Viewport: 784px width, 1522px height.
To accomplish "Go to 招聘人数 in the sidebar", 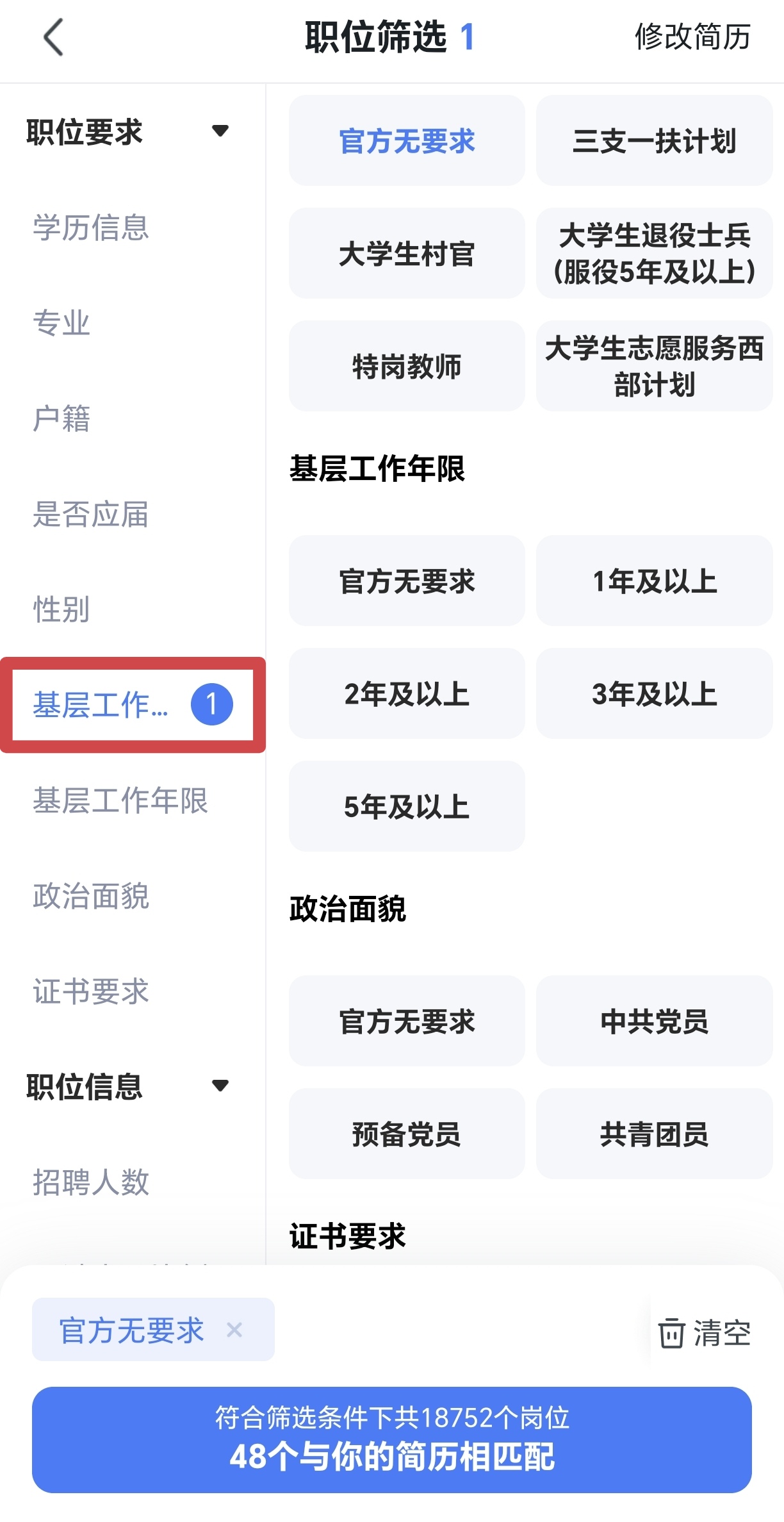I will pos(91,1182).
